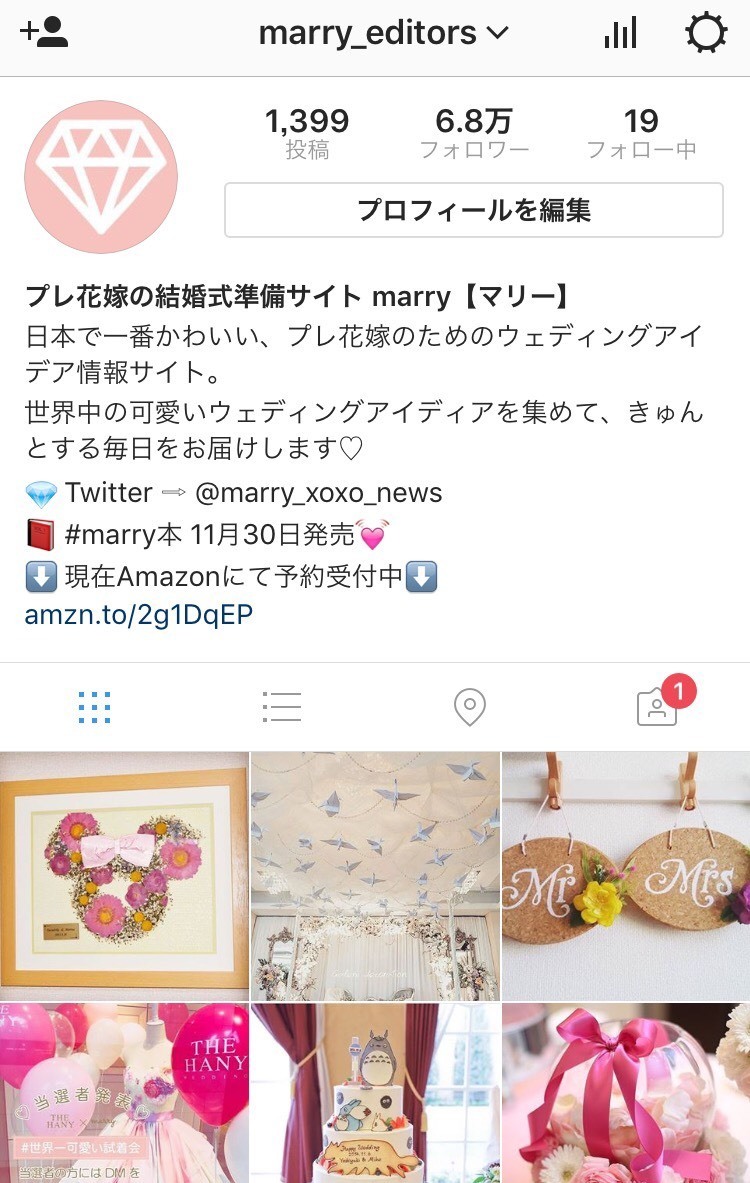Open the account insights bar chart icon
The image size is (750, 1183).
point(620,33)
